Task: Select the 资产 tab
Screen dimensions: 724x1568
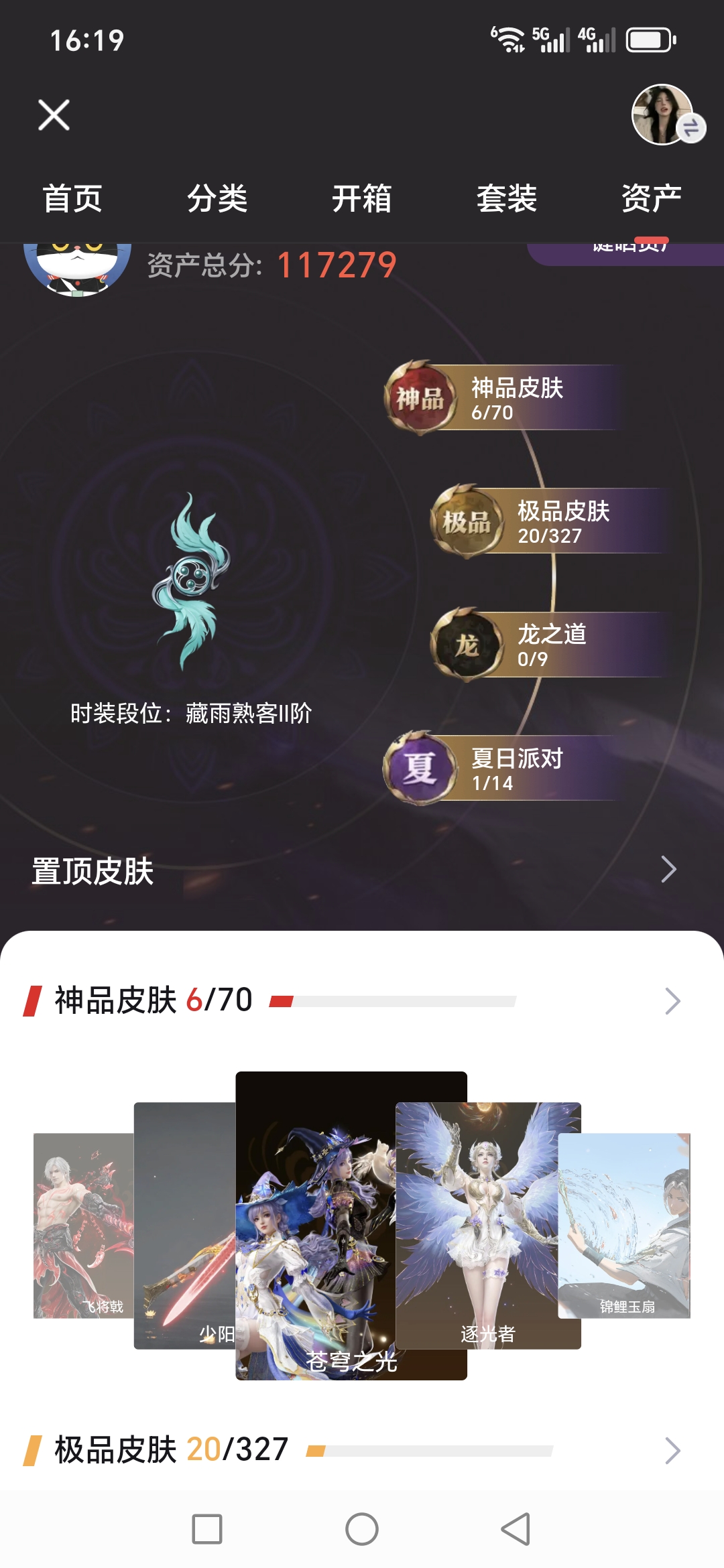Action: (x=651, y=198)
